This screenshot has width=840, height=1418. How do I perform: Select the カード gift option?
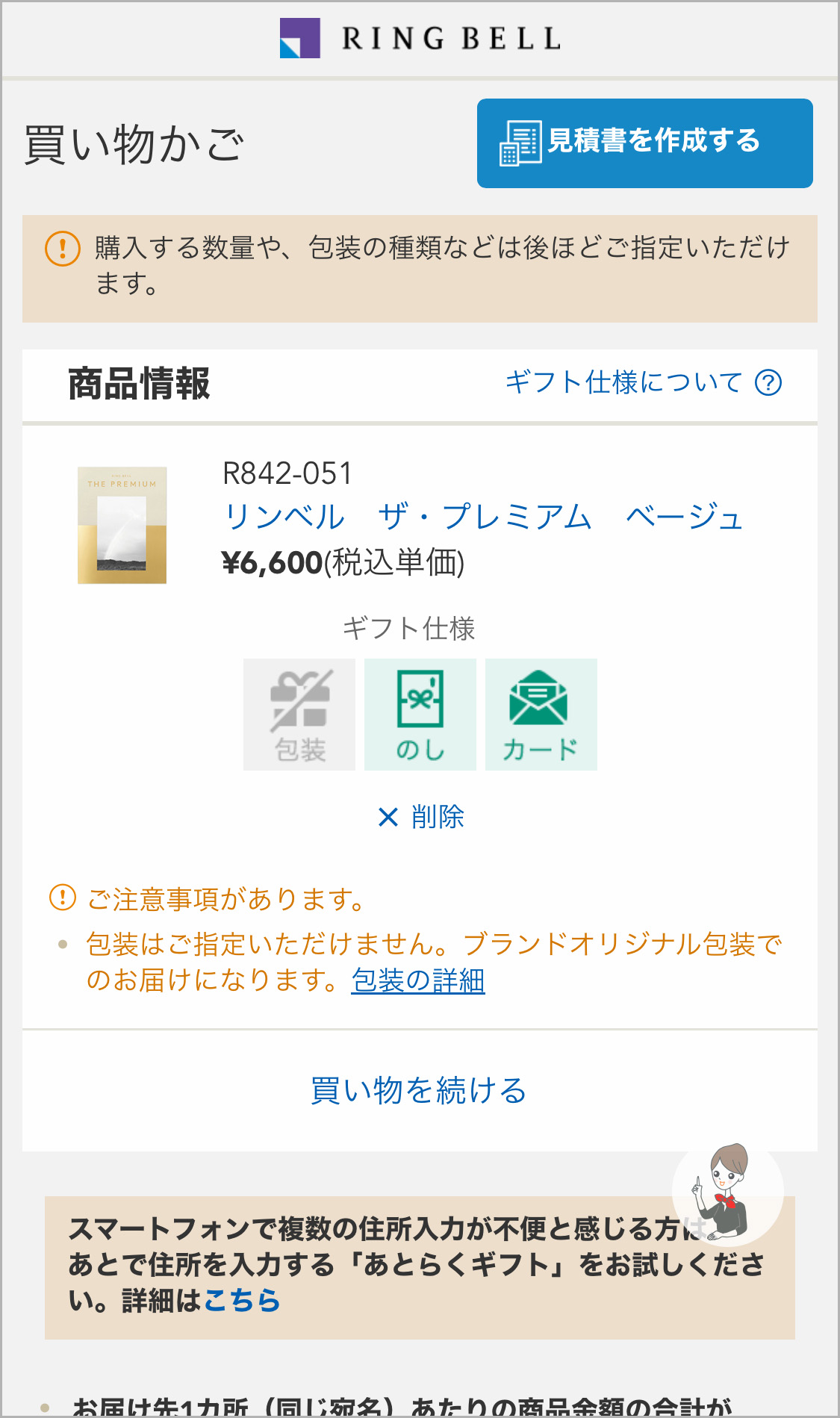pos(541,715)
